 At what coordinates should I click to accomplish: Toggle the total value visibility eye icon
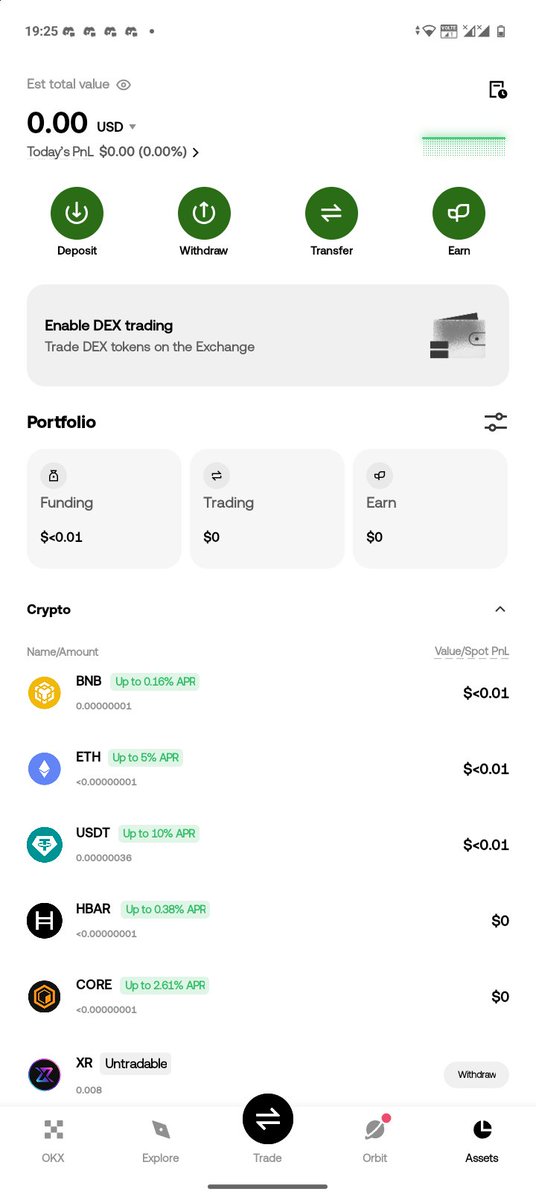point(123,85)
